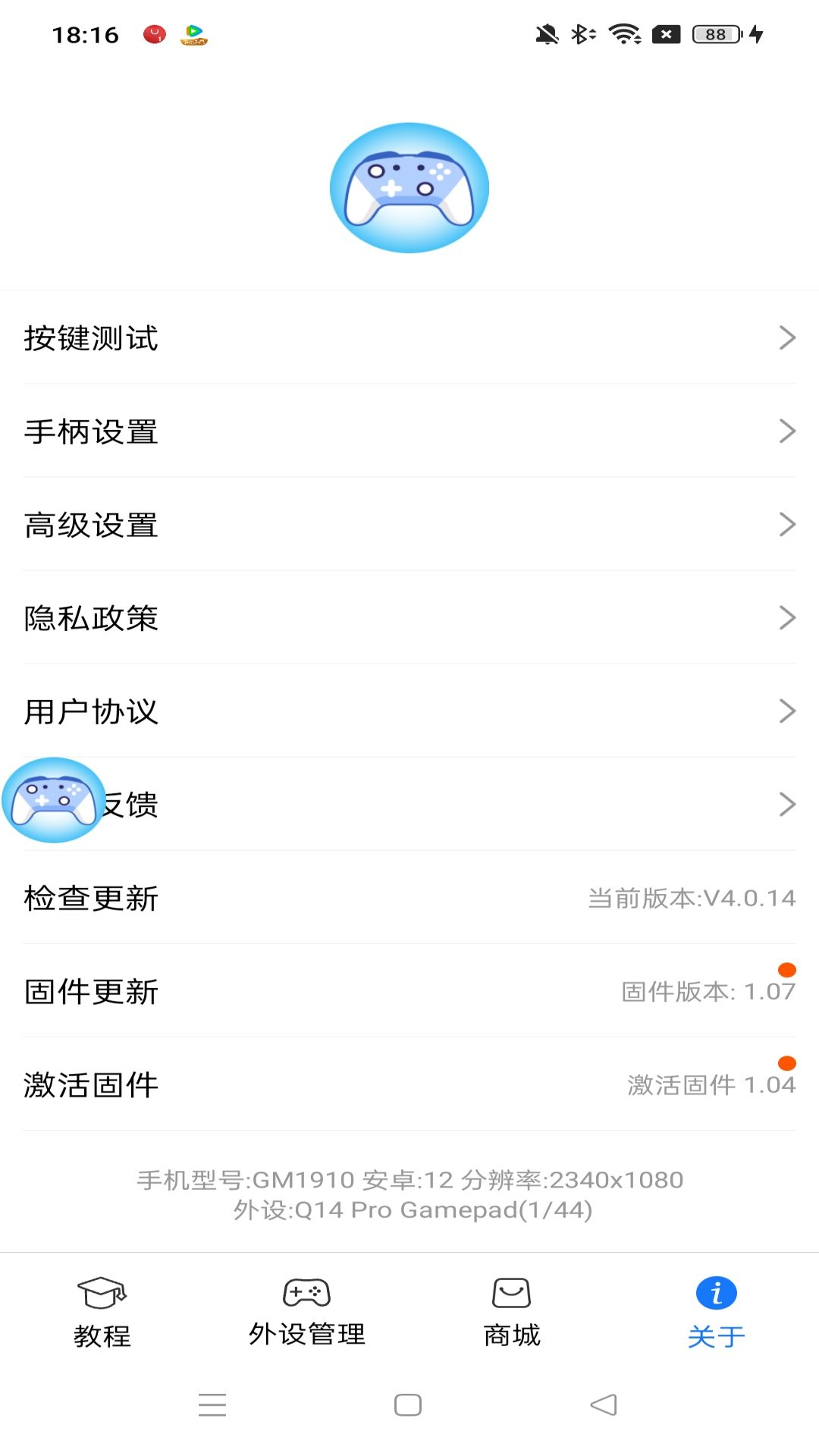Tap the gamepad app logo at top
Image resolution: width=819 pixels, height=1456 pixels.
tap(408, 186)
